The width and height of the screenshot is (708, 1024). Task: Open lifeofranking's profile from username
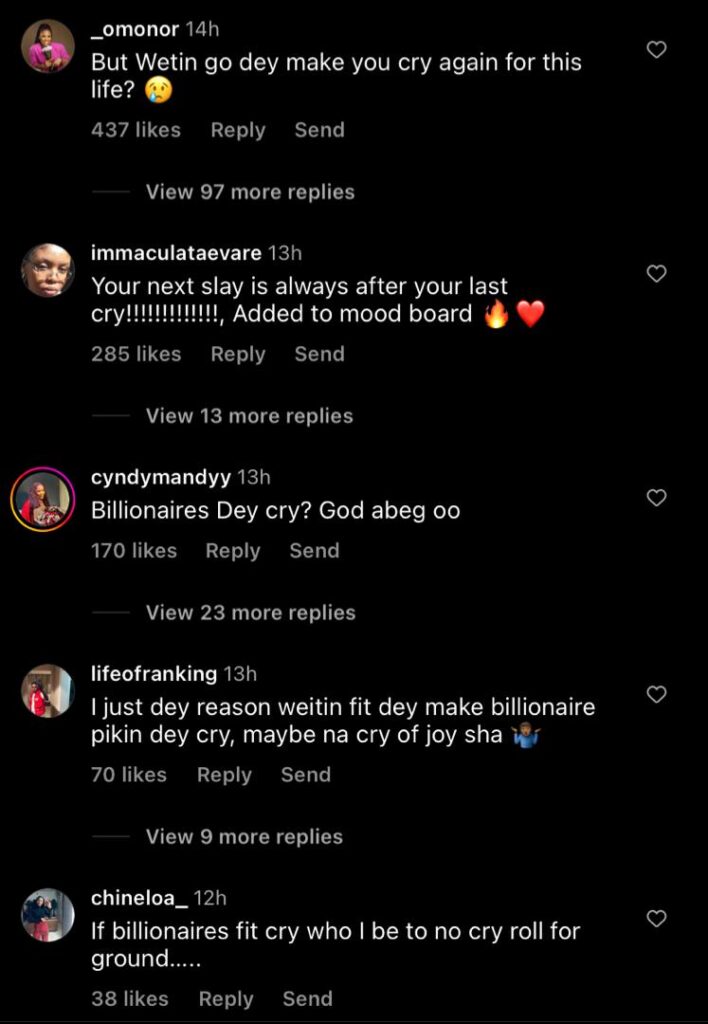[x=153, y=674]
